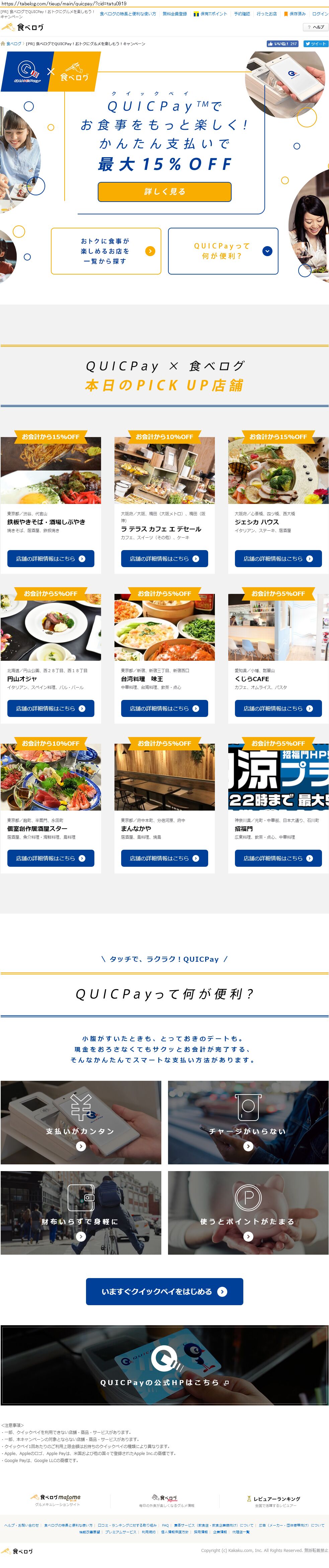Screen dimensions: 329x1568
Task: Open details for ジェシカ ハウス
Action: 278,558
